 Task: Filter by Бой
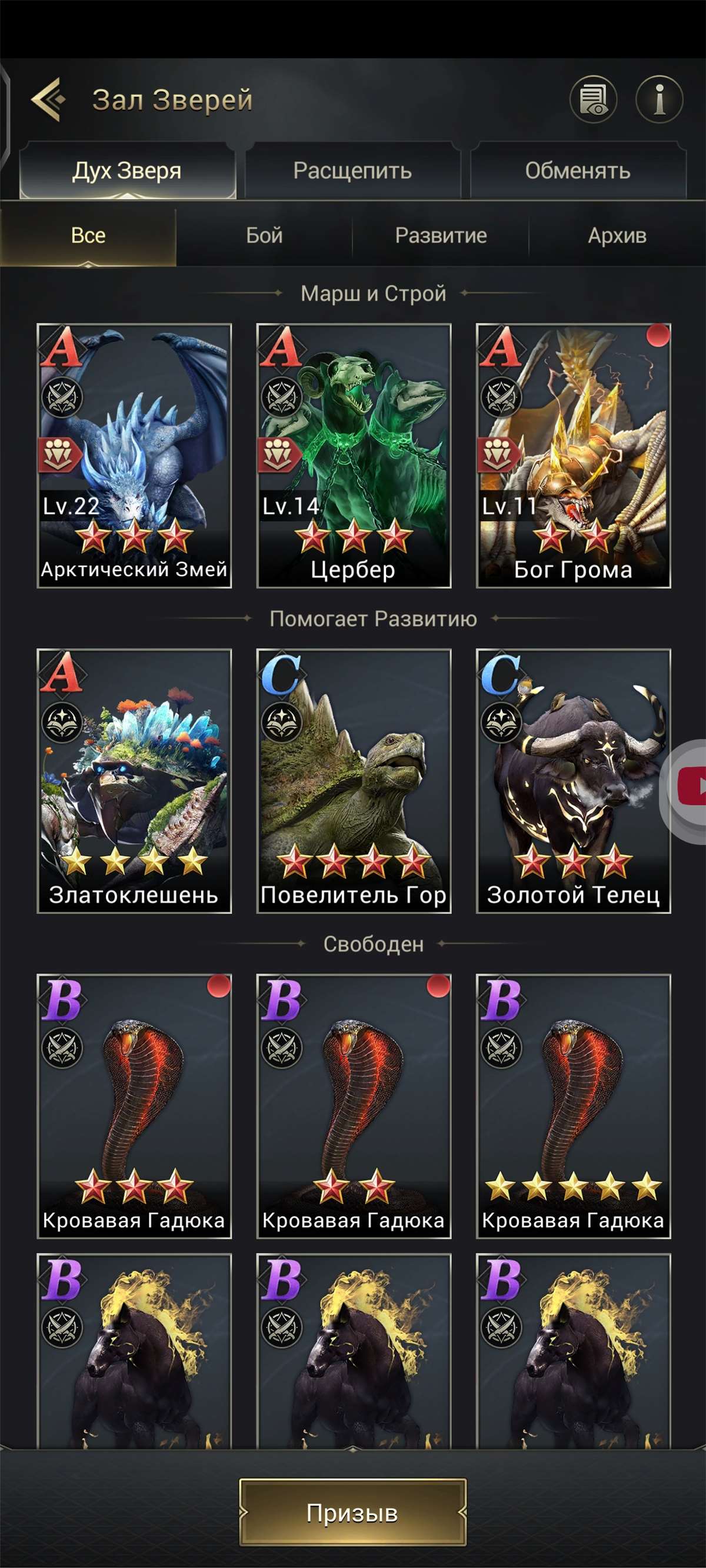click(x=264, y=236)
